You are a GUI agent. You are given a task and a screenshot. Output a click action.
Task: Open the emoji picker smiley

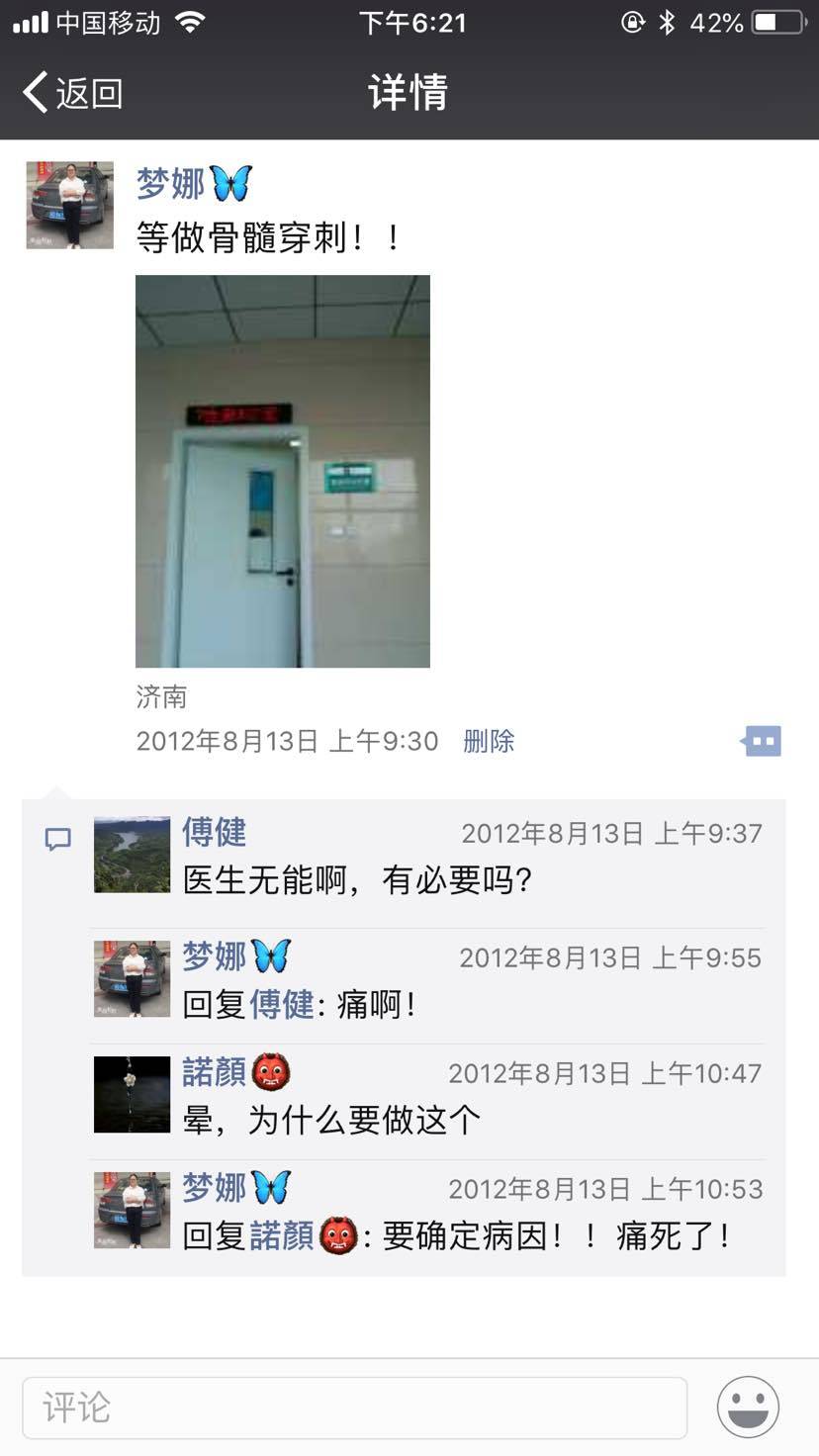tap(748, 1407)
